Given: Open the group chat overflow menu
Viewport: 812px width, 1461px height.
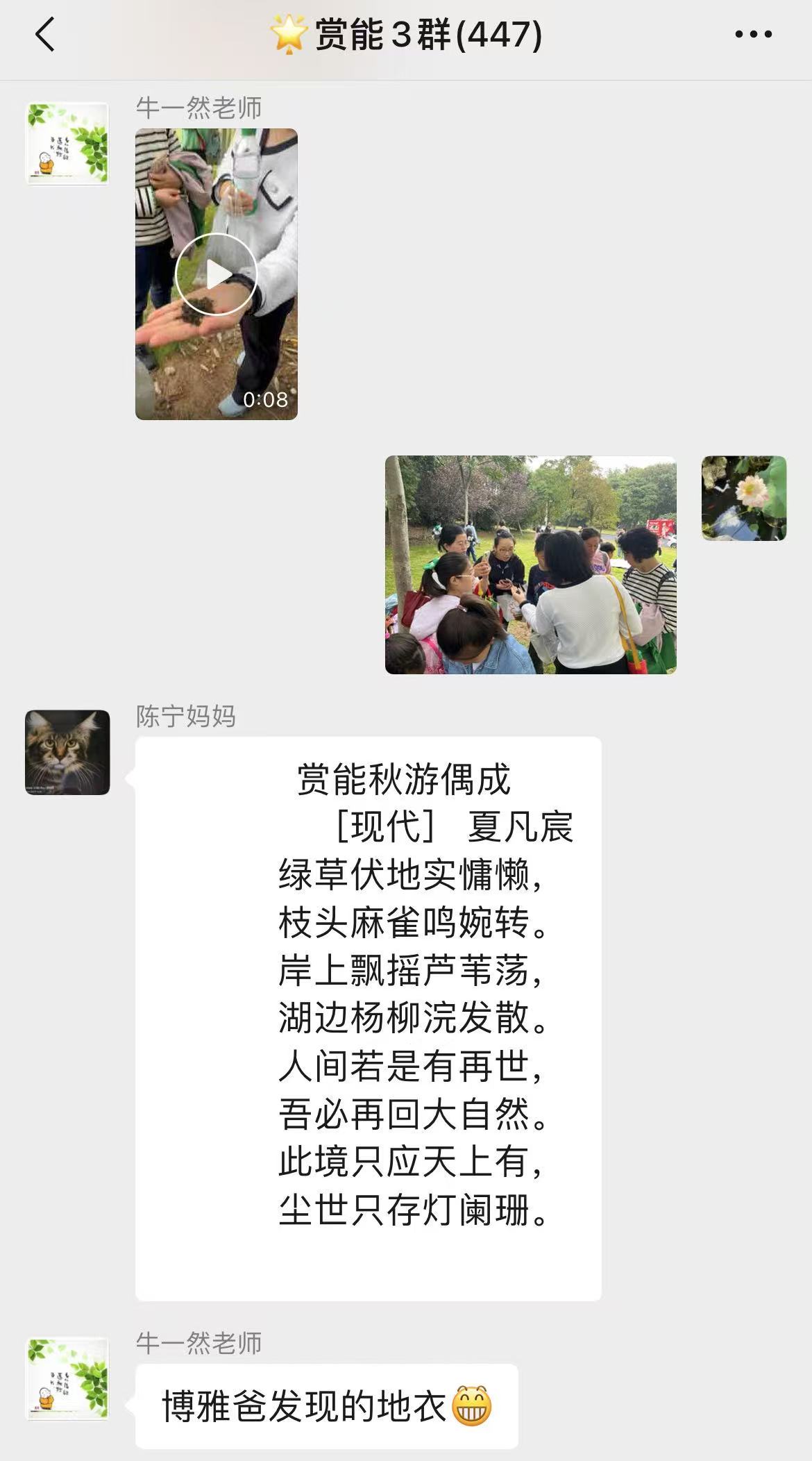Looking at the screenshot, I should click(x=753, y=35).
